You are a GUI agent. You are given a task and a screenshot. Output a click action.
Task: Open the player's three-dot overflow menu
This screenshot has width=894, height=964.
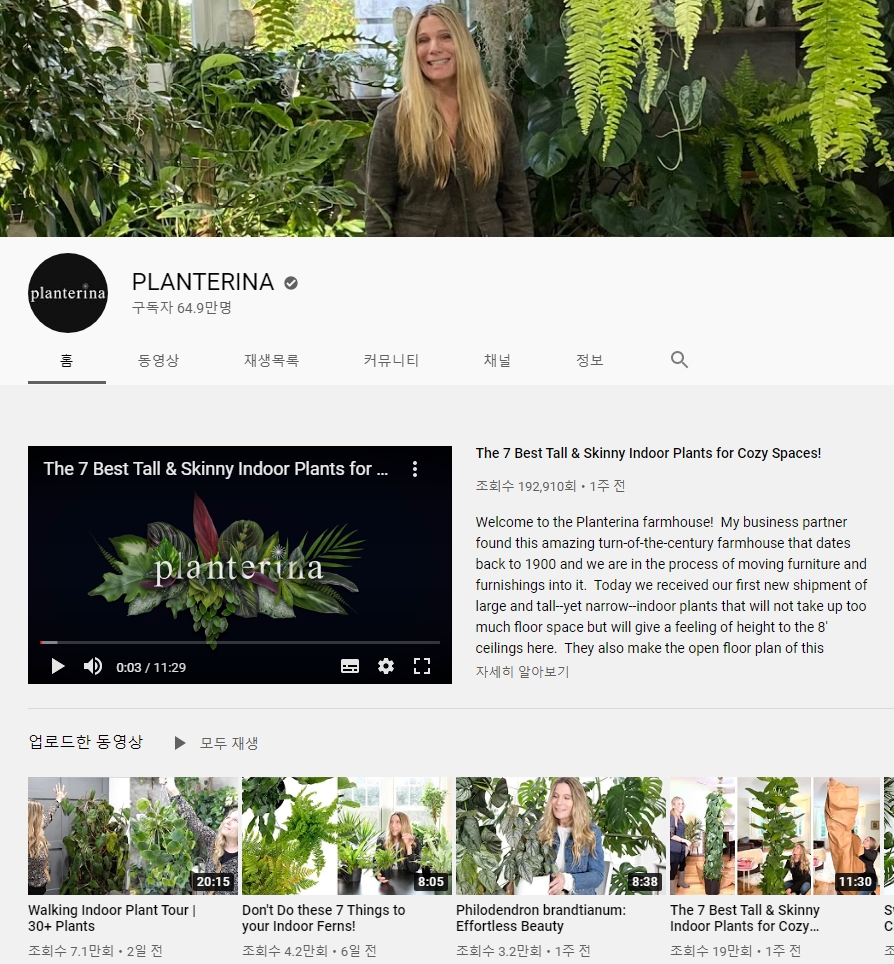pos(415,469)
